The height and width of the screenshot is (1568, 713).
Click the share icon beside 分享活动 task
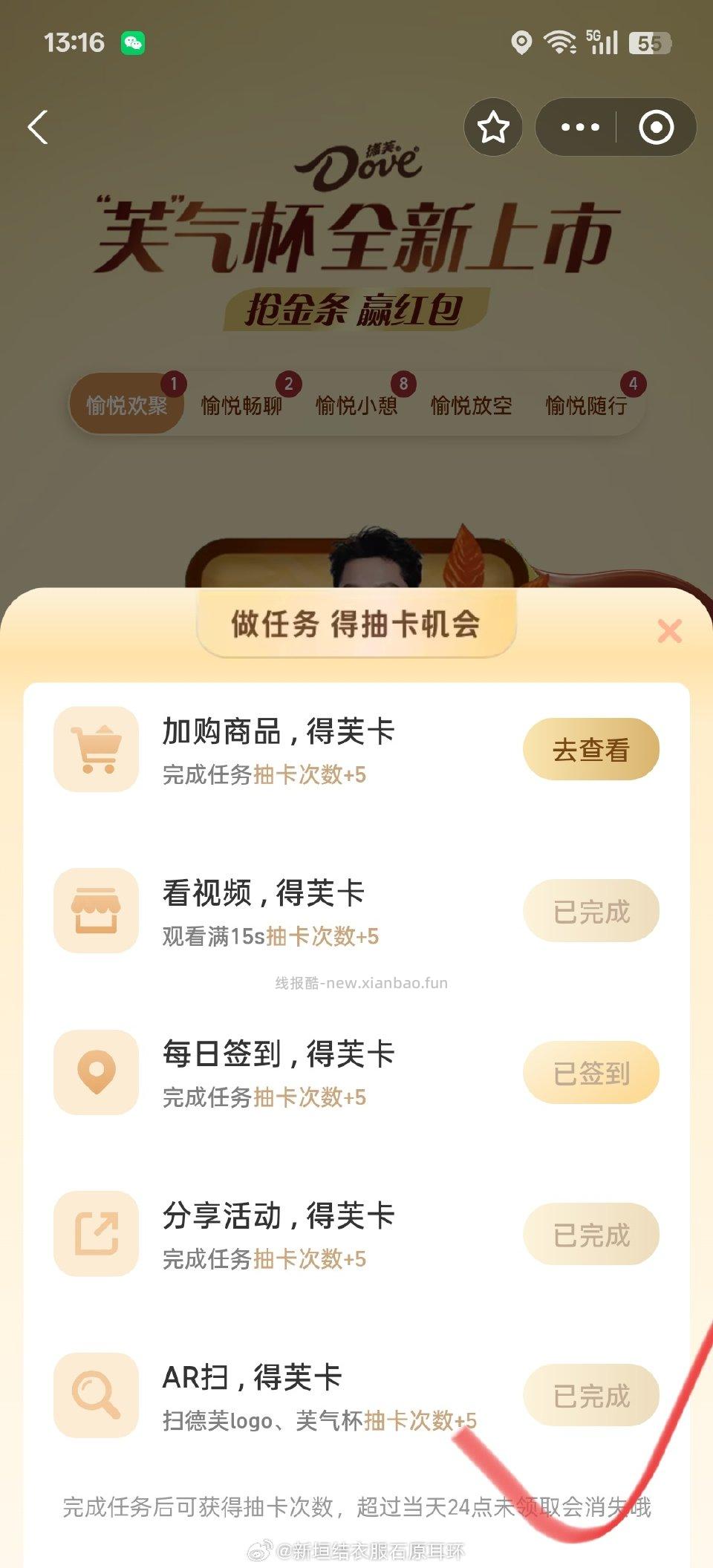tap(97, 1233)
